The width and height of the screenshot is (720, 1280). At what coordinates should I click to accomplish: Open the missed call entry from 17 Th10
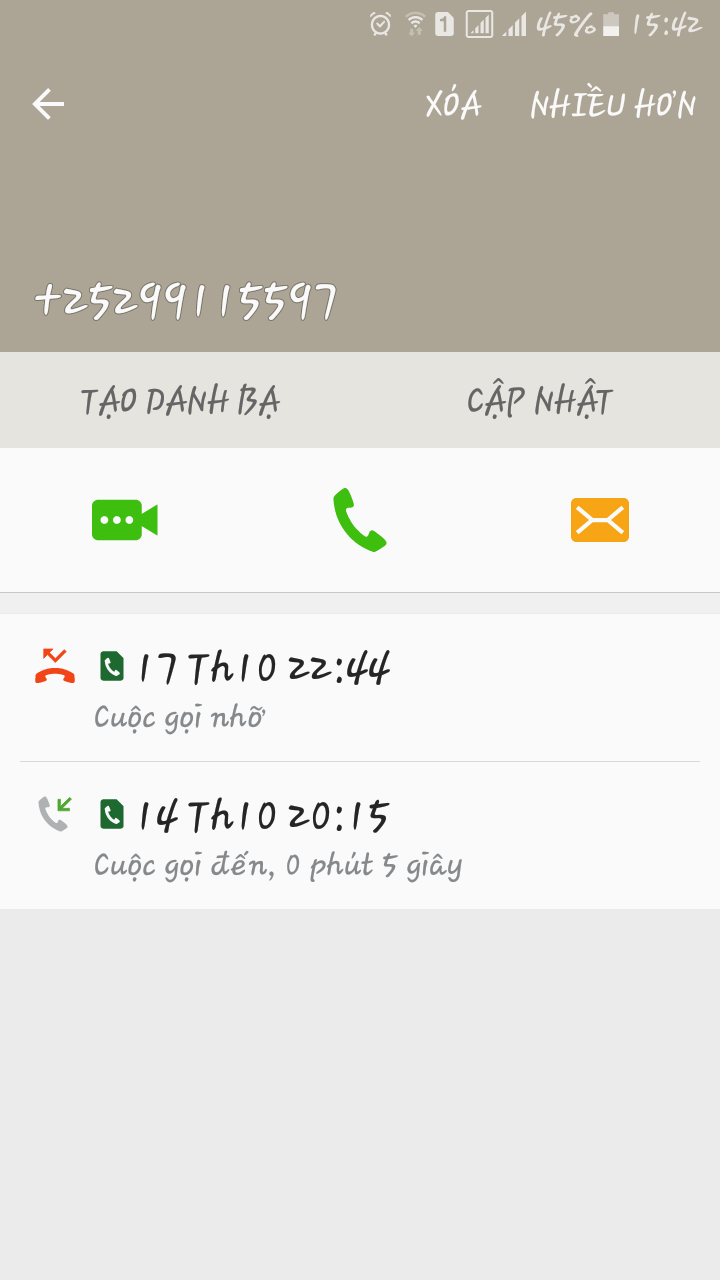360,688
